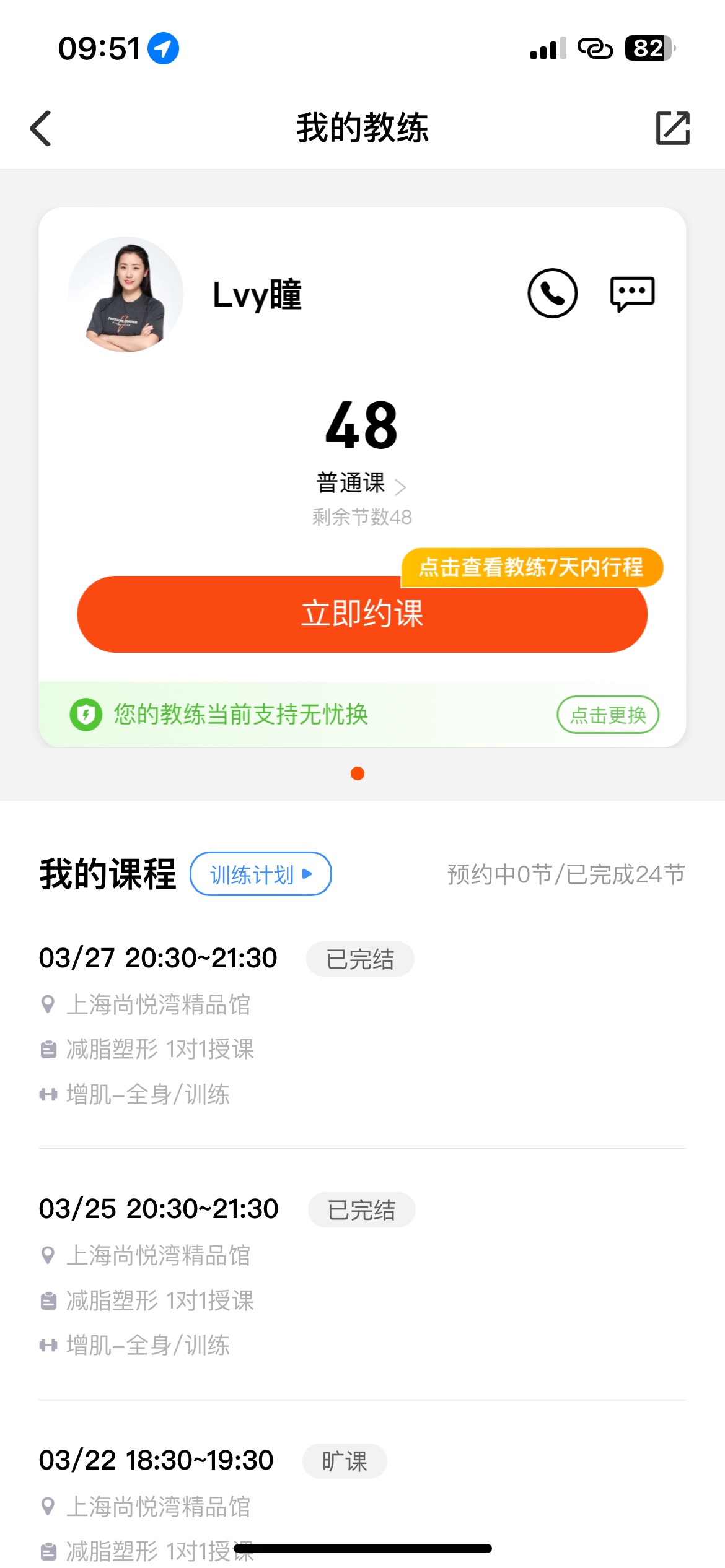Open coach Lvy瞳's profile photo
Image resolution: width=725 pixels, height=1568 pixels.
[x=126, y=294]
